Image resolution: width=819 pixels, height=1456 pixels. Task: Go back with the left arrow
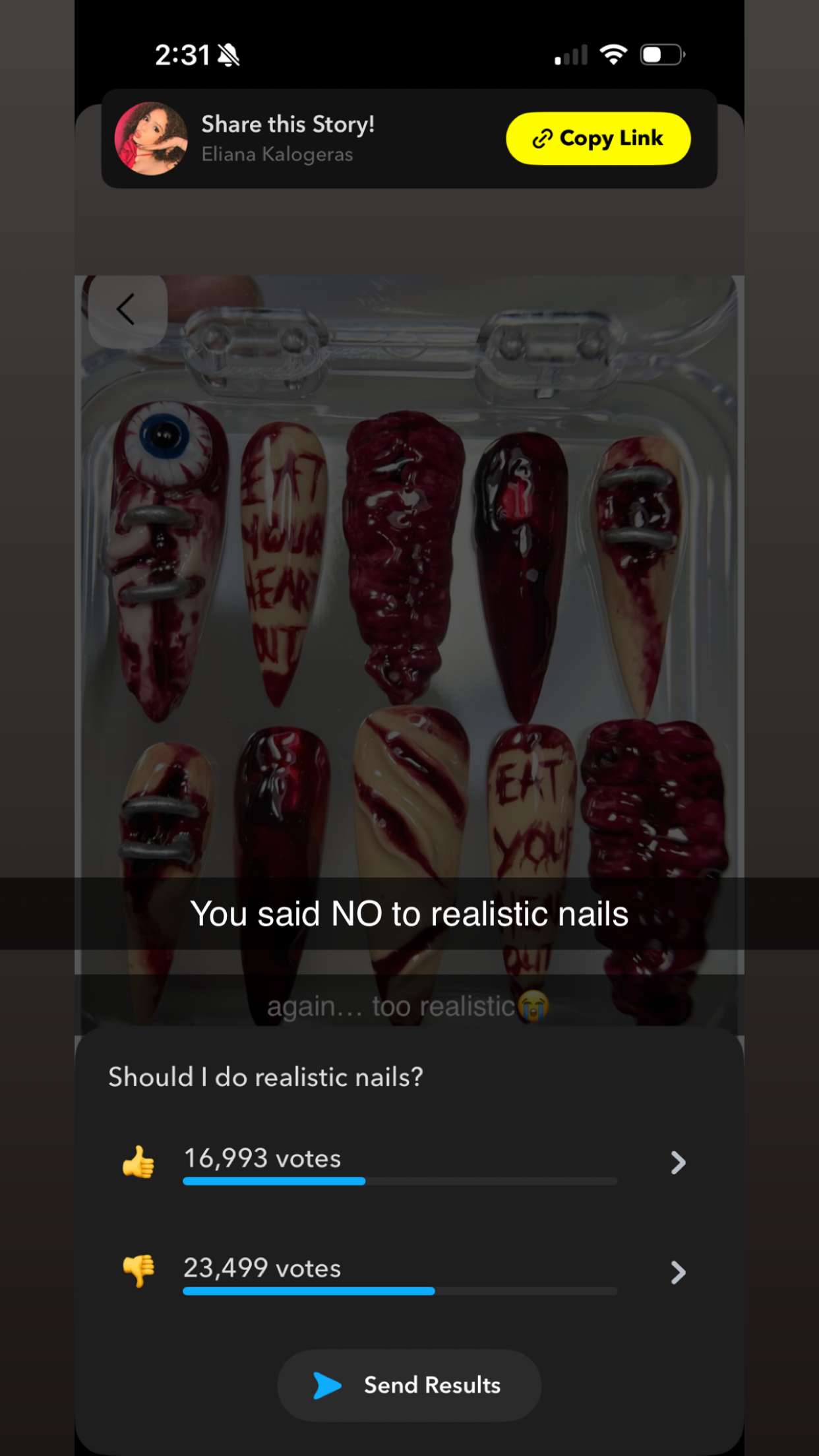coord(127,310)
